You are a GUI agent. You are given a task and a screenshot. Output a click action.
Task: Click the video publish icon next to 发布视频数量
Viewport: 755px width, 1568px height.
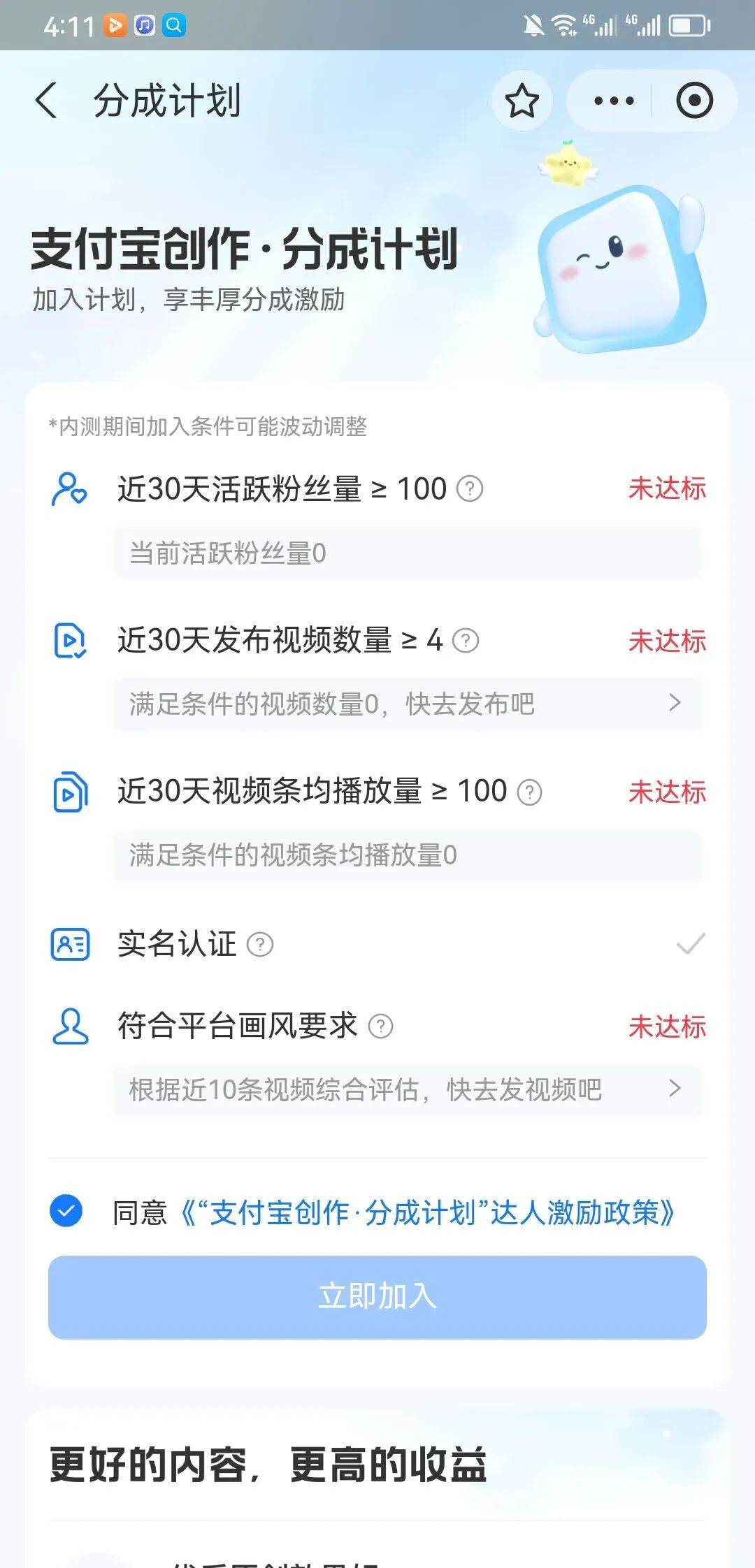[69, 640]
